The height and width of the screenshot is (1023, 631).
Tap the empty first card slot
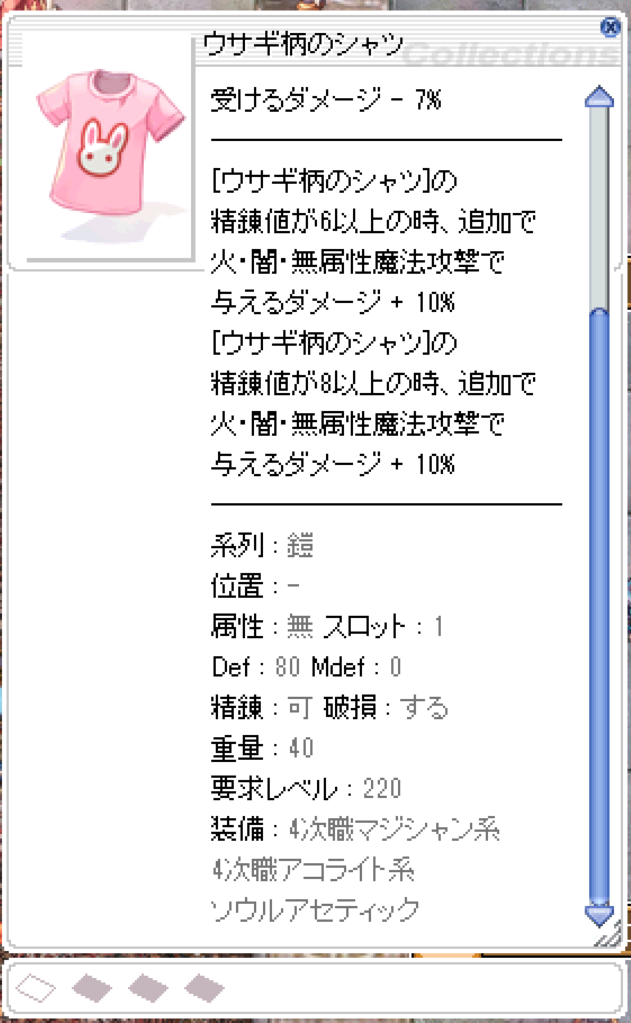click(36, 987)
